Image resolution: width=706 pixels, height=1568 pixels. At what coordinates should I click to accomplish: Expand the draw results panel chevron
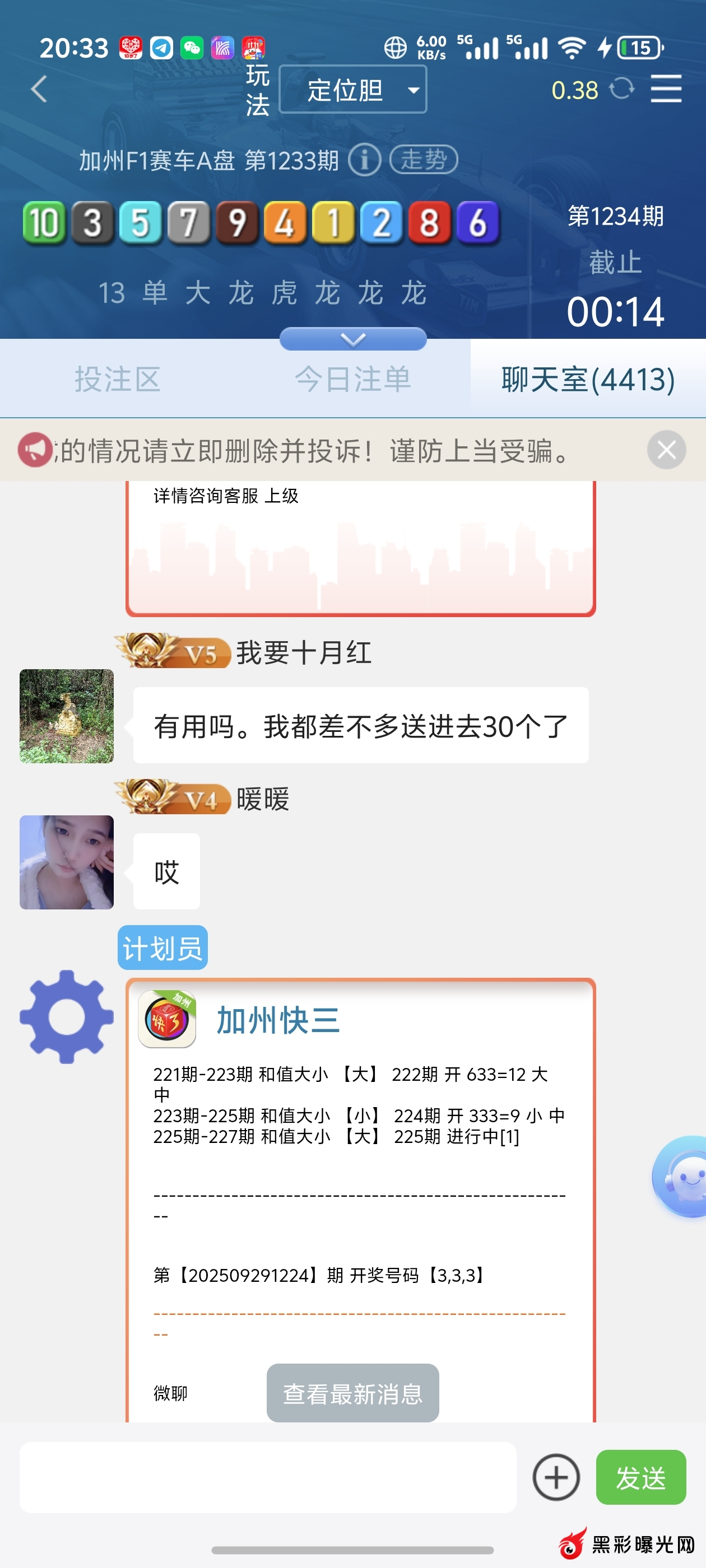pyautogui.click(x=352, y=338)
